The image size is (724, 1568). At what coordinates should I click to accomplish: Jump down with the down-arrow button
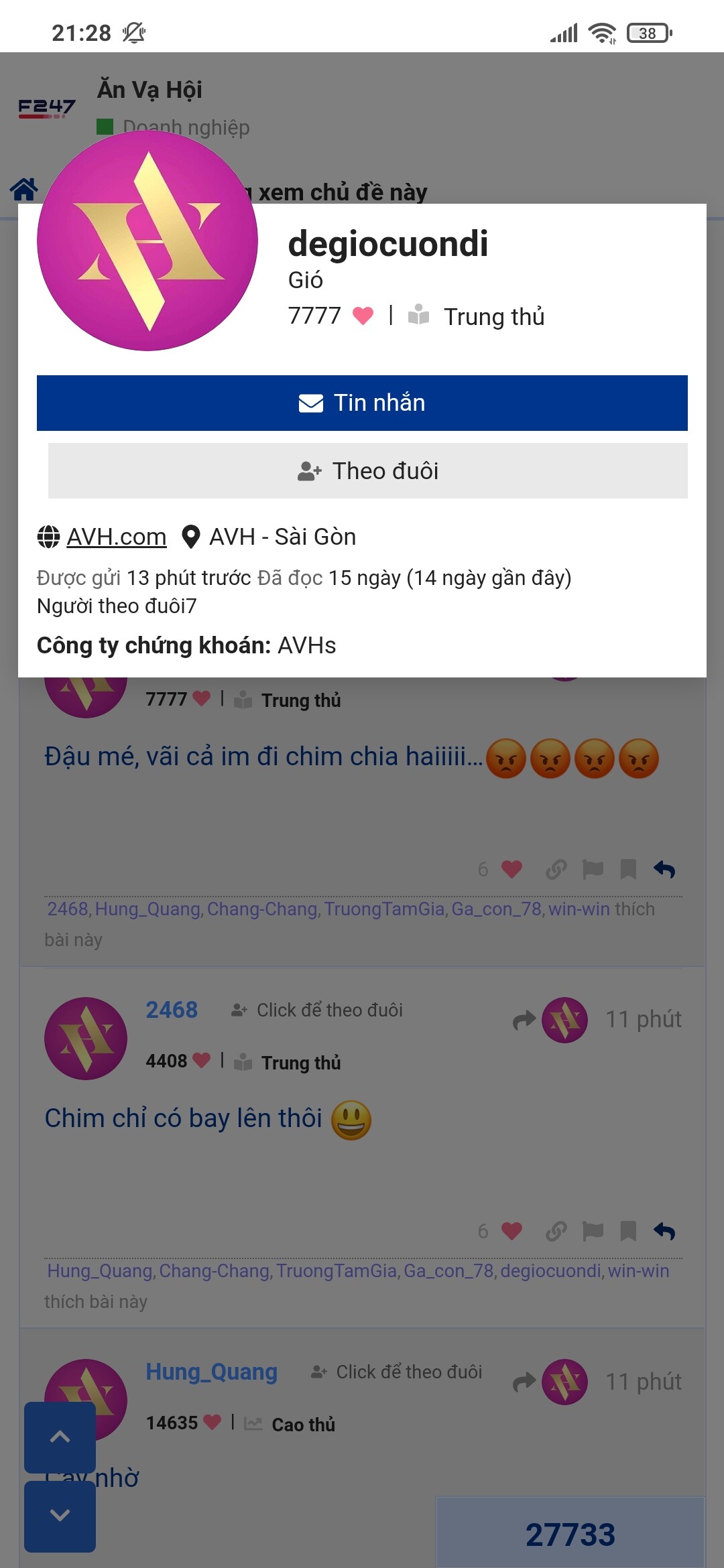(x=60, y=1516)
